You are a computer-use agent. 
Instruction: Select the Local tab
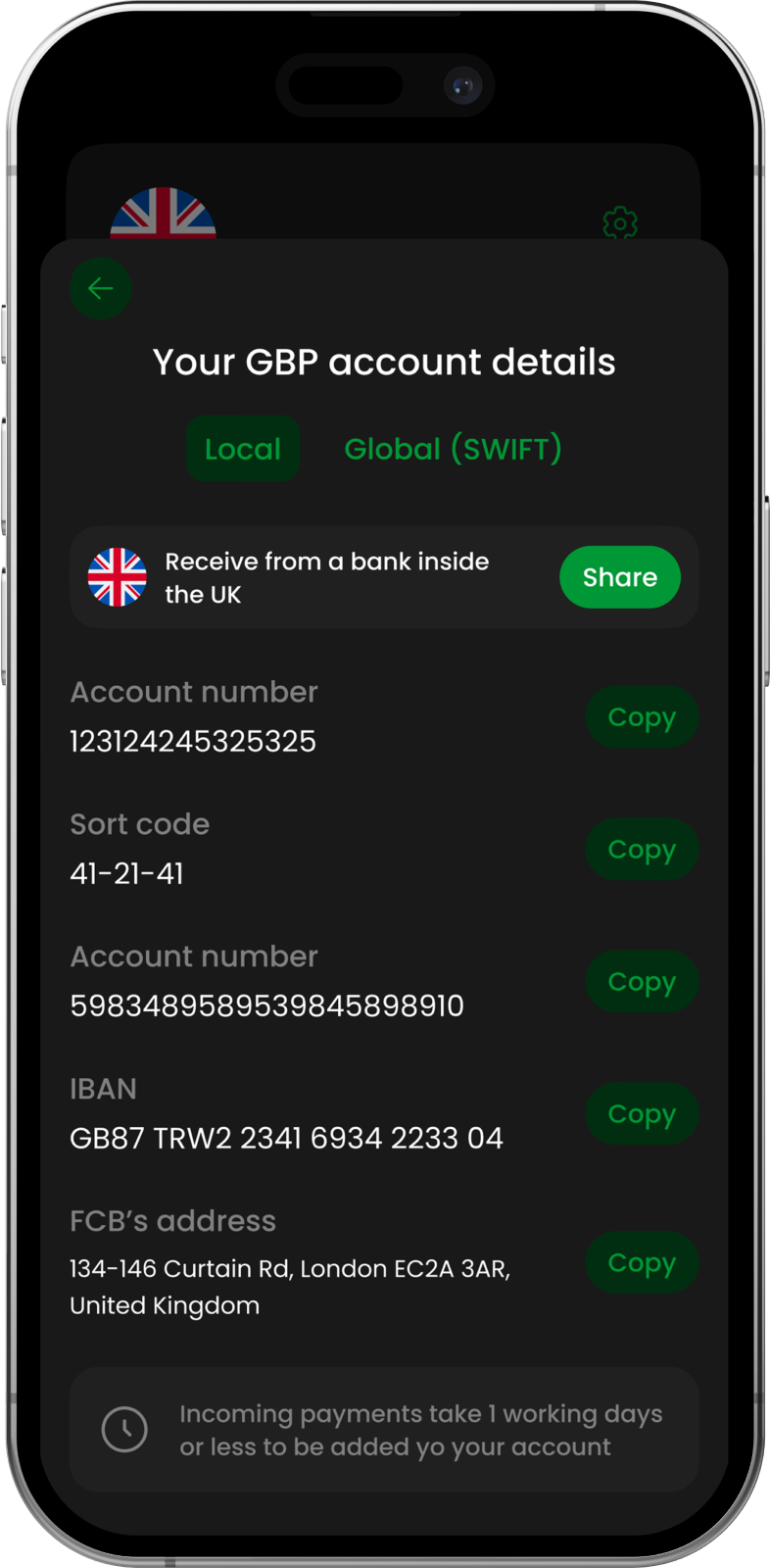point(242,449)
